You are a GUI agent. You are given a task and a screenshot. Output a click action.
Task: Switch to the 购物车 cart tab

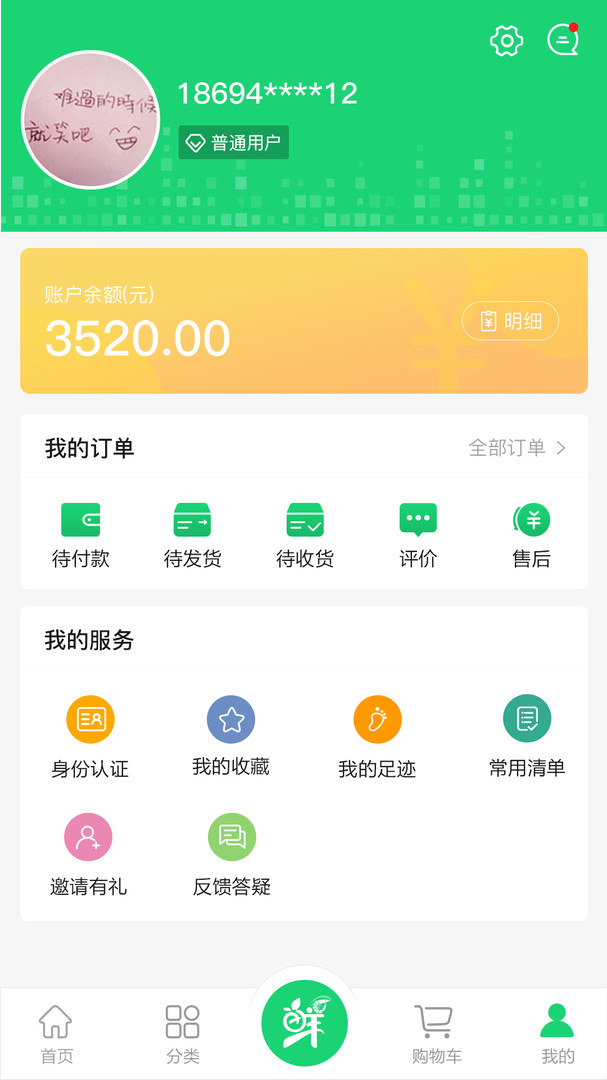point(436,1034)
